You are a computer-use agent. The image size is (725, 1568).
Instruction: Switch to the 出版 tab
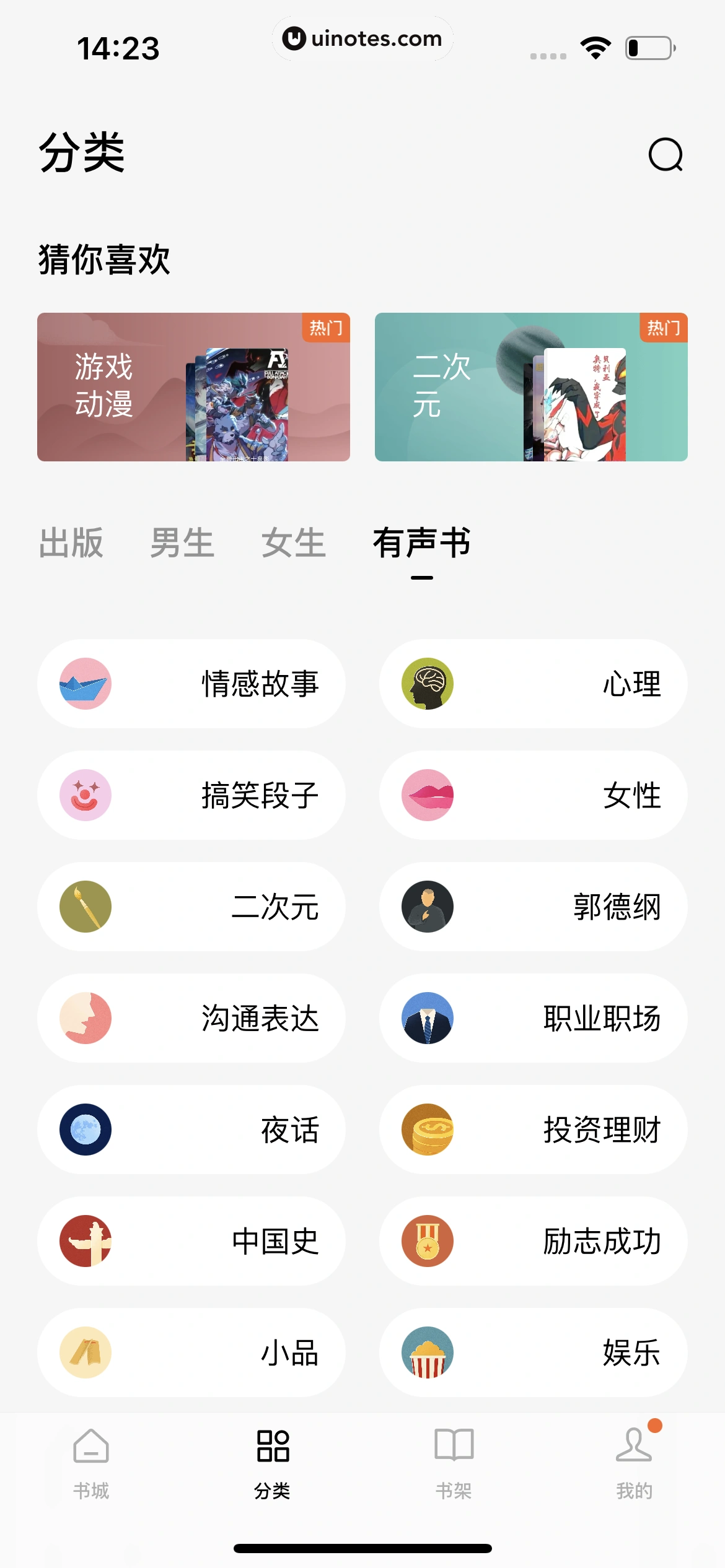point(71,543)
